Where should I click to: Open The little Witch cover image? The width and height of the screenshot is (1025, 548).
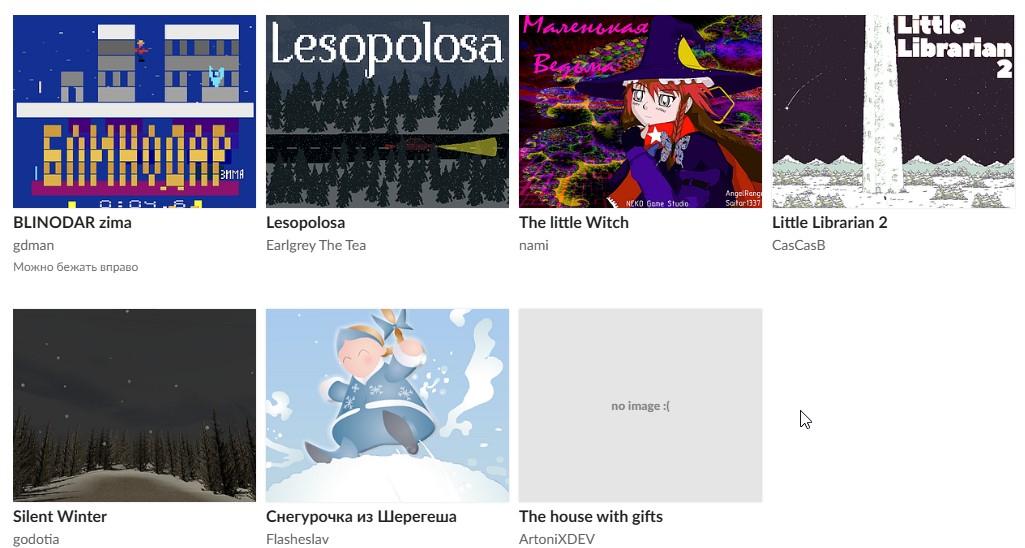click(640, 111)
